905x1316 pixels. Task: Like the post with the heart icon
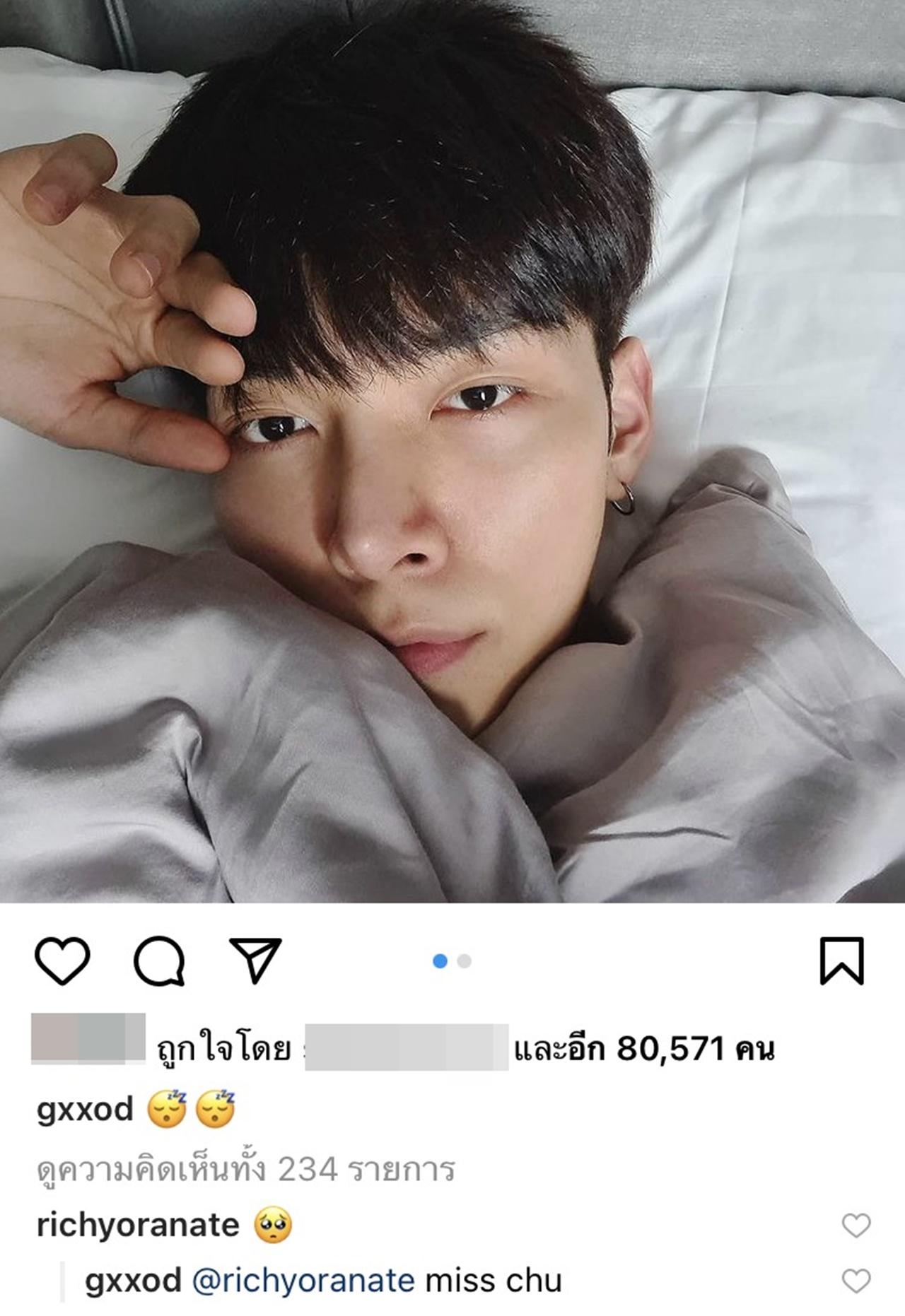coord(62,960)
